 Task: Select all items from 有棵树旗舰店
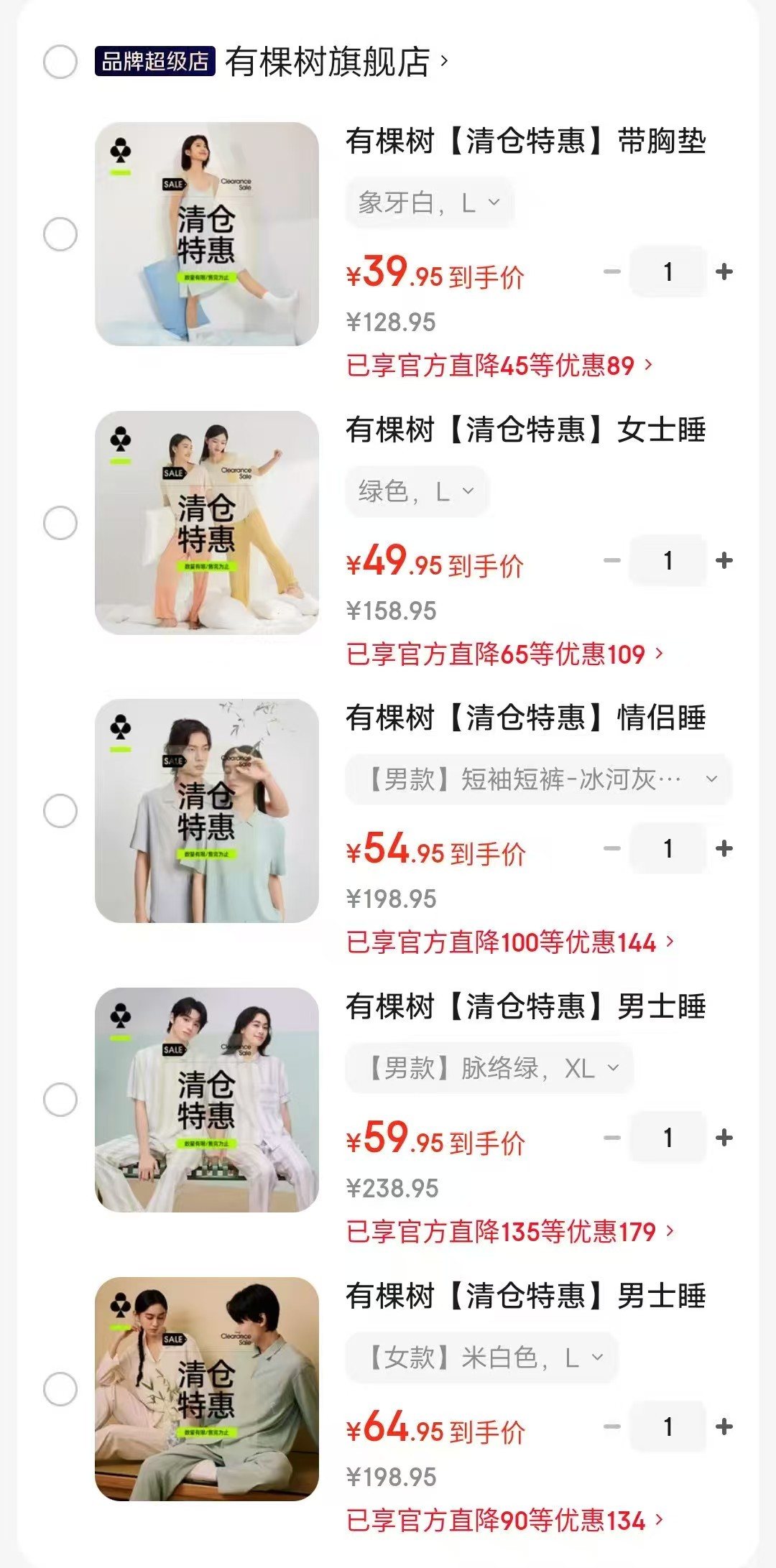60,62
